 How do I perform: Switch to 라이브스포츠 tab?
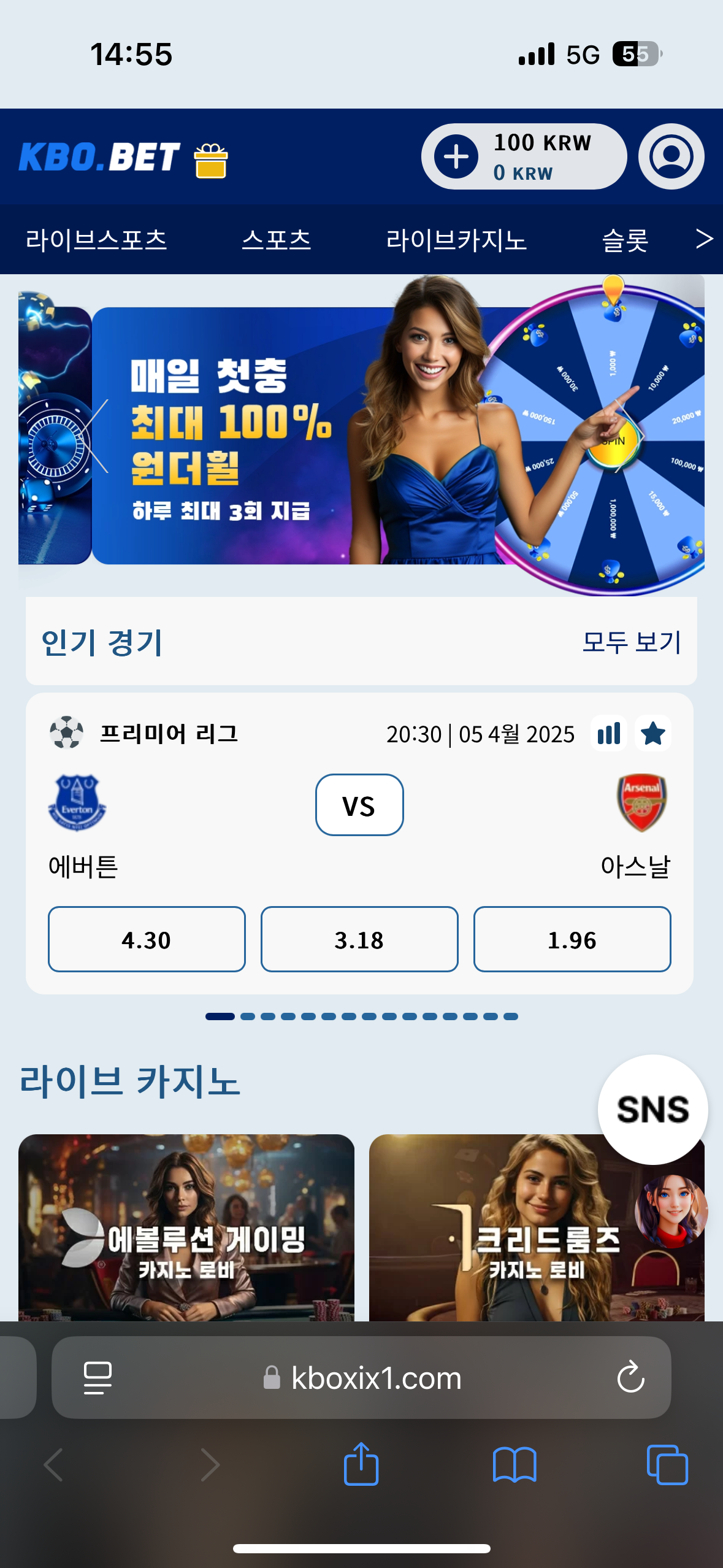96,239
